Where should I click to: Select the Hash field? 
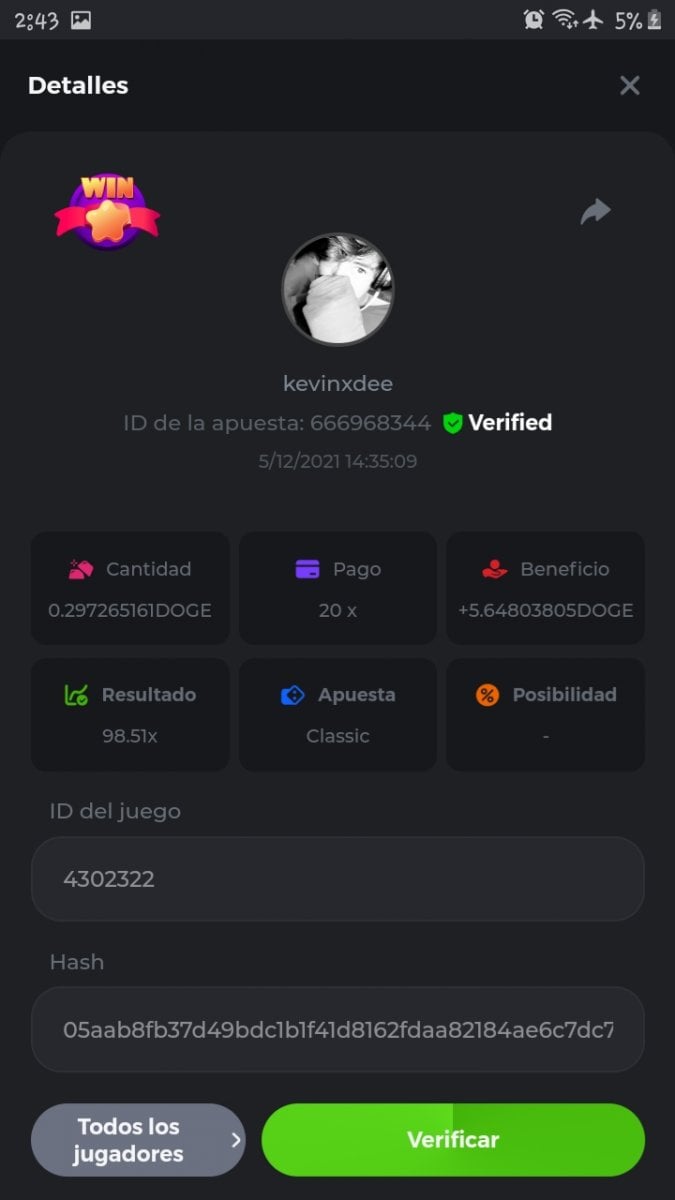[337, 1029]
